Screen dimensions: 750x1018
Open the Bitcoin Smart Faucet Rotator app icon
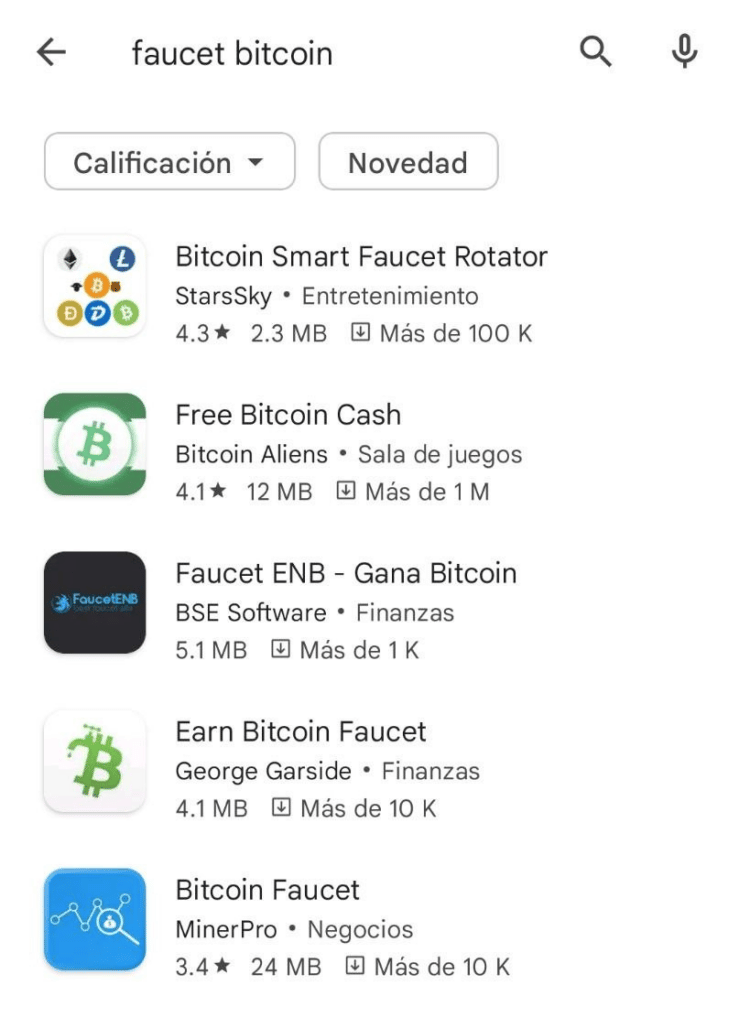tap(94, 286)
